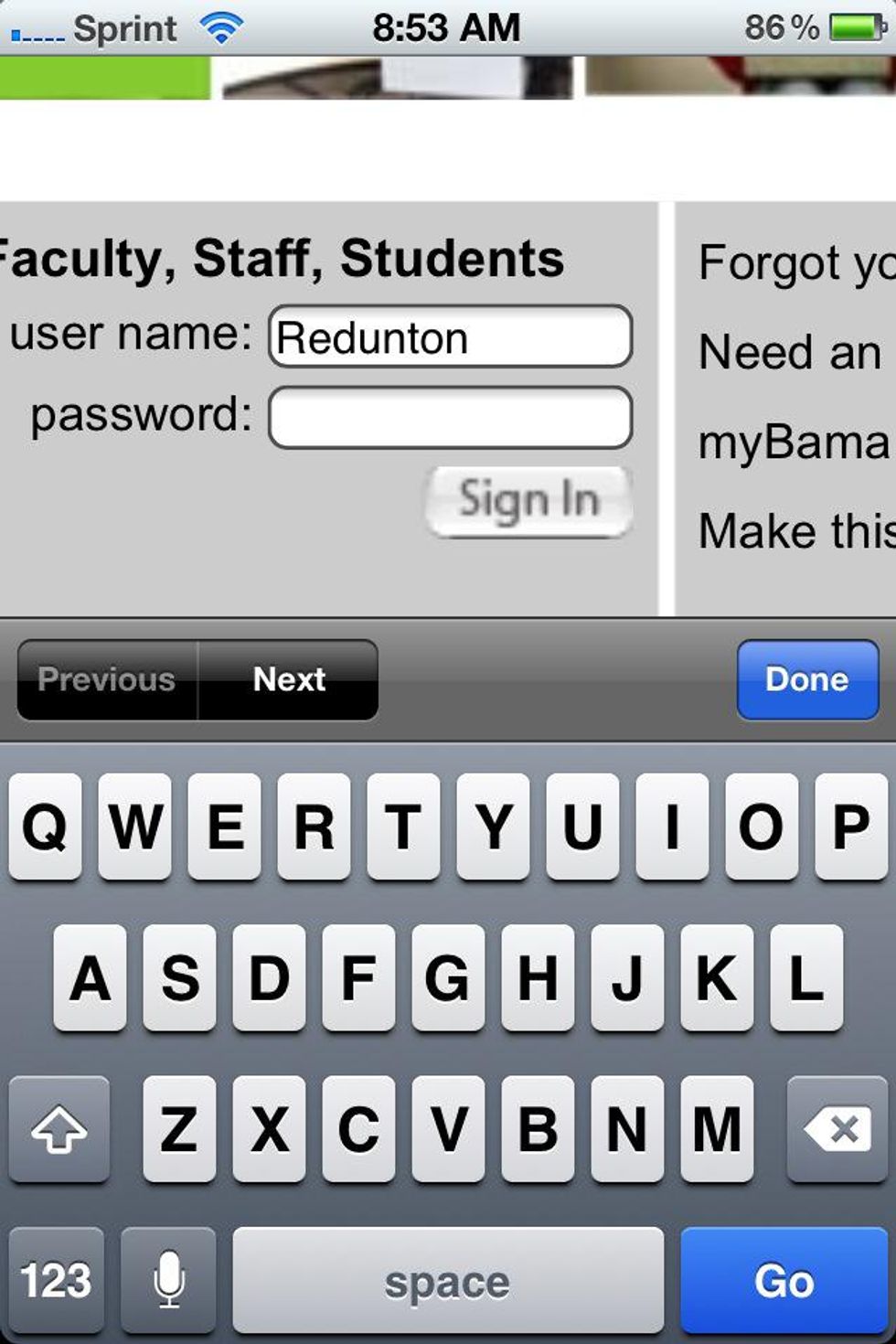Tap the Shift key on the keyboard
Image resolution: width=896 pixels, height=1344 pixels.
(x=59, y=1131)
